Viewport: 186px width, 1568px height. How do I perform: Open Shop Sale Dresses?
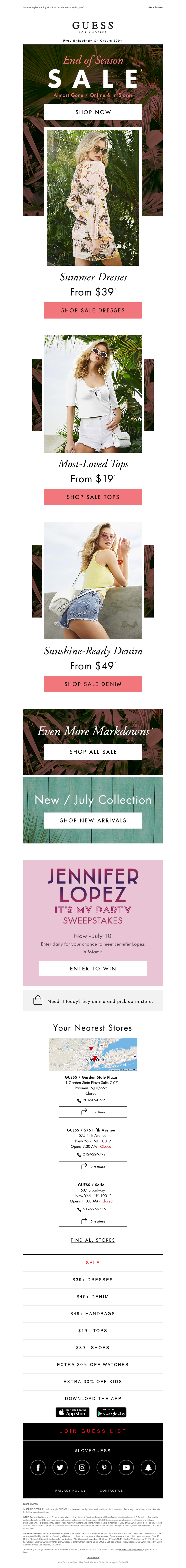92,310
